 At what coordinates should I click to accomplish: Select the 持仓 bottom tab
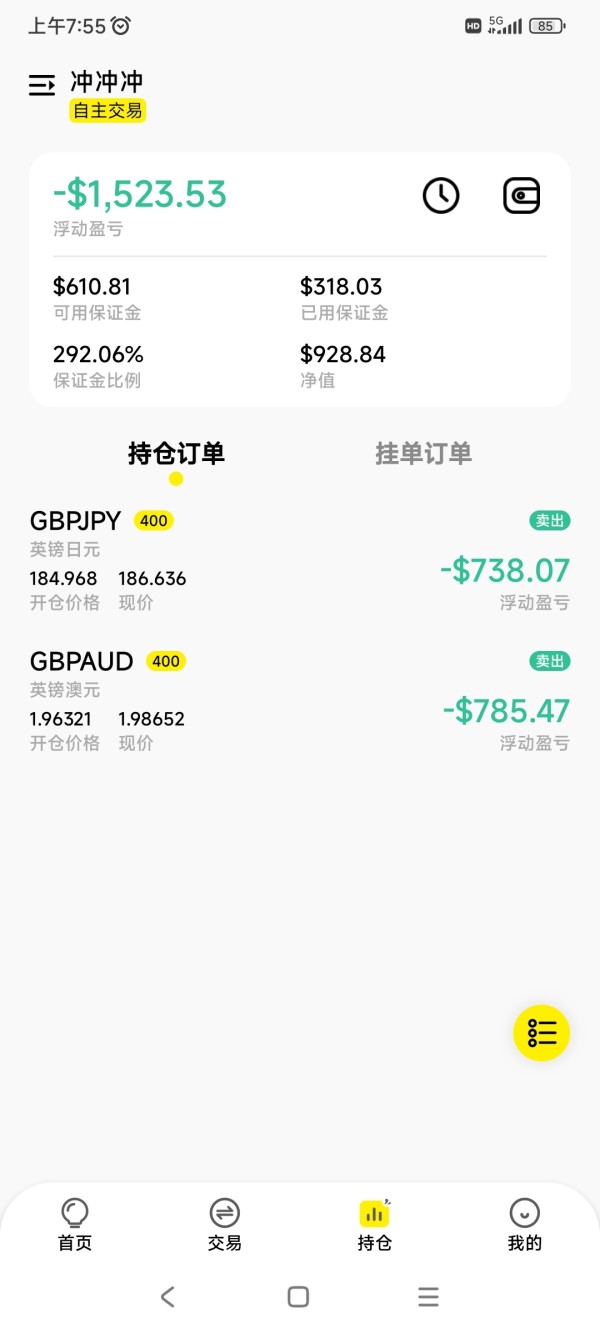pos(374,1225)
